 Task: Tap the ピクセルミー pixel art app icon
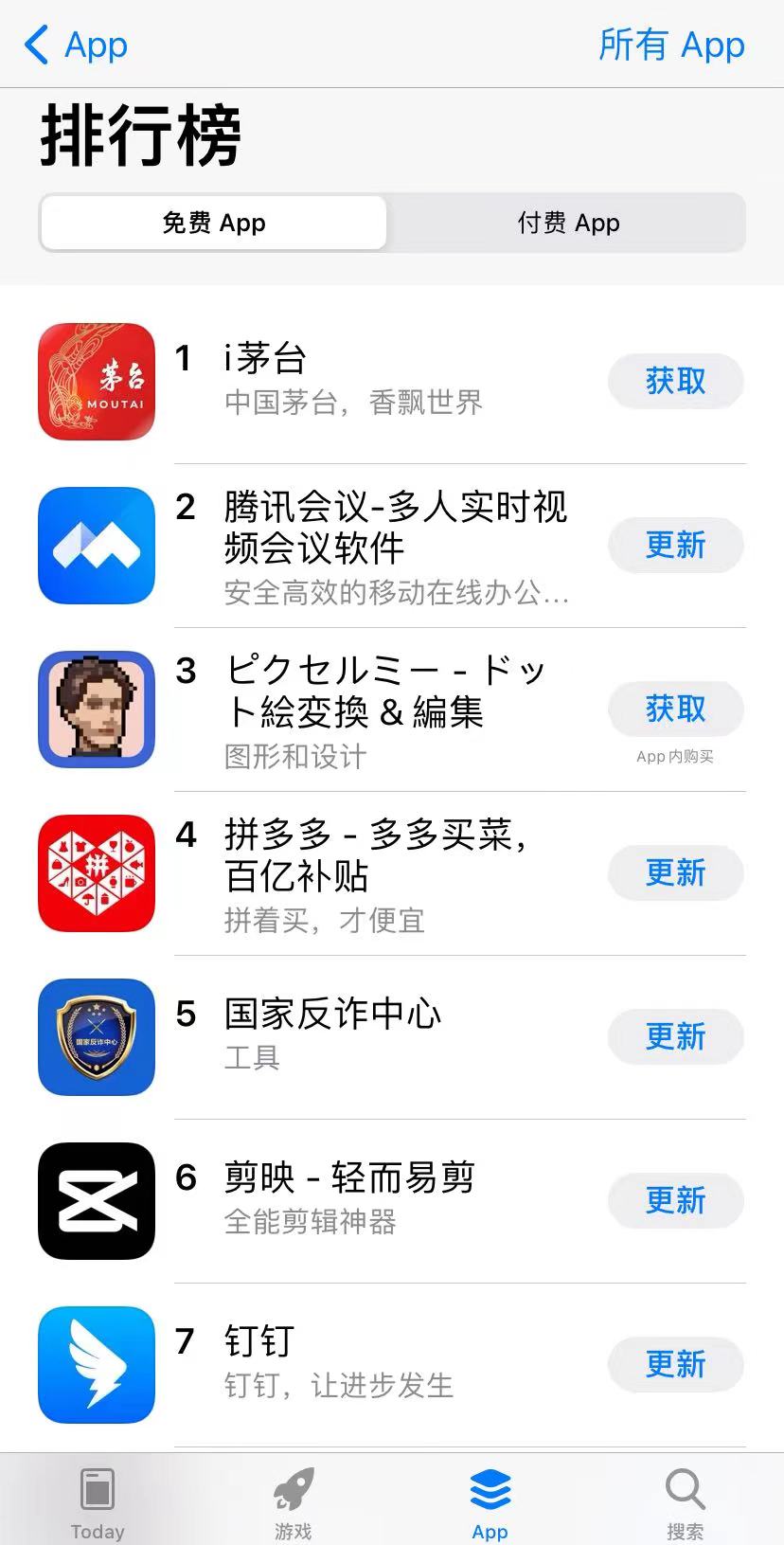(x=96, y=709)
